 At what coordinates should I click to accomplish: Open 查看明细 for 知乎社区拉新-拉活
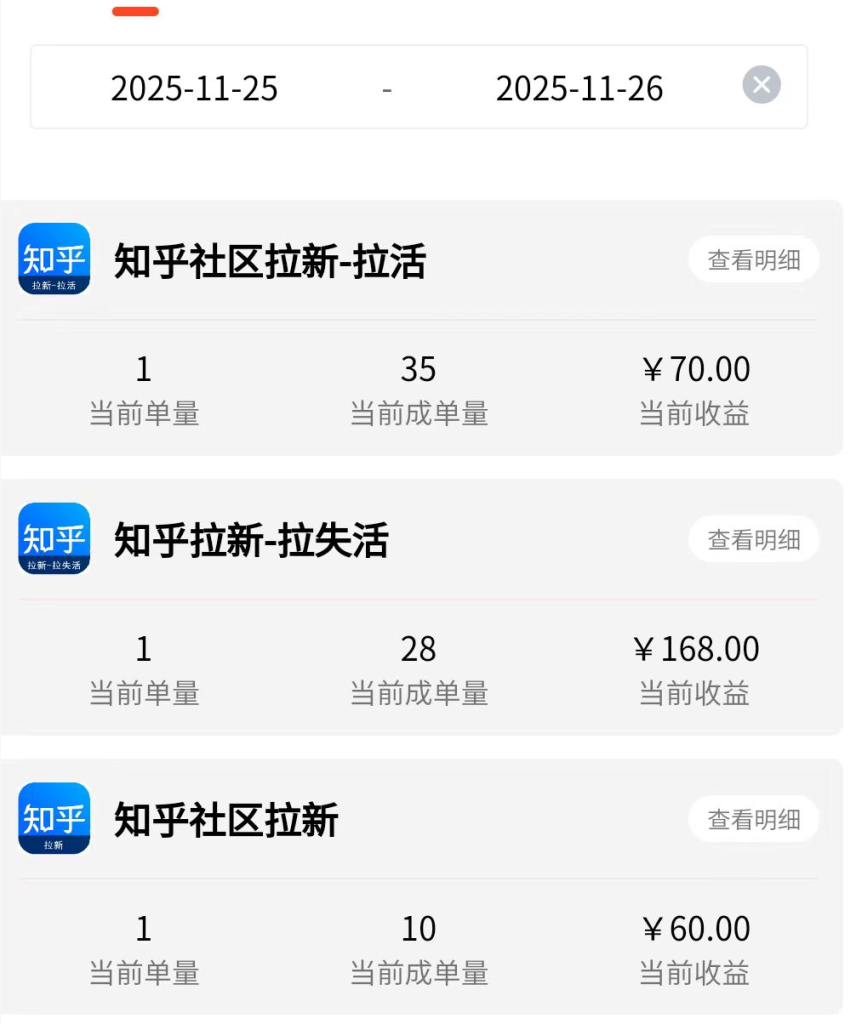(754, 259)
